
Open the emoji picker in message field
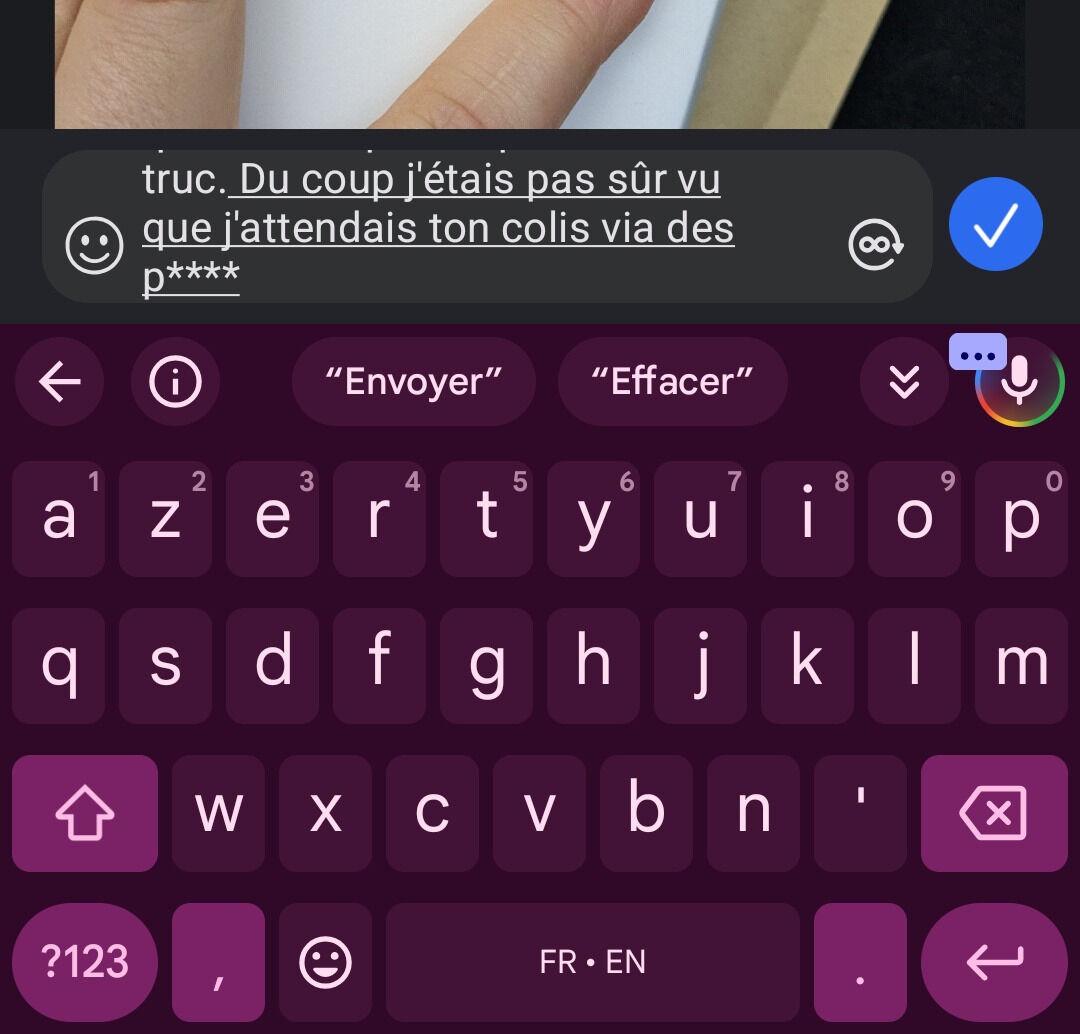coord(94,245)
